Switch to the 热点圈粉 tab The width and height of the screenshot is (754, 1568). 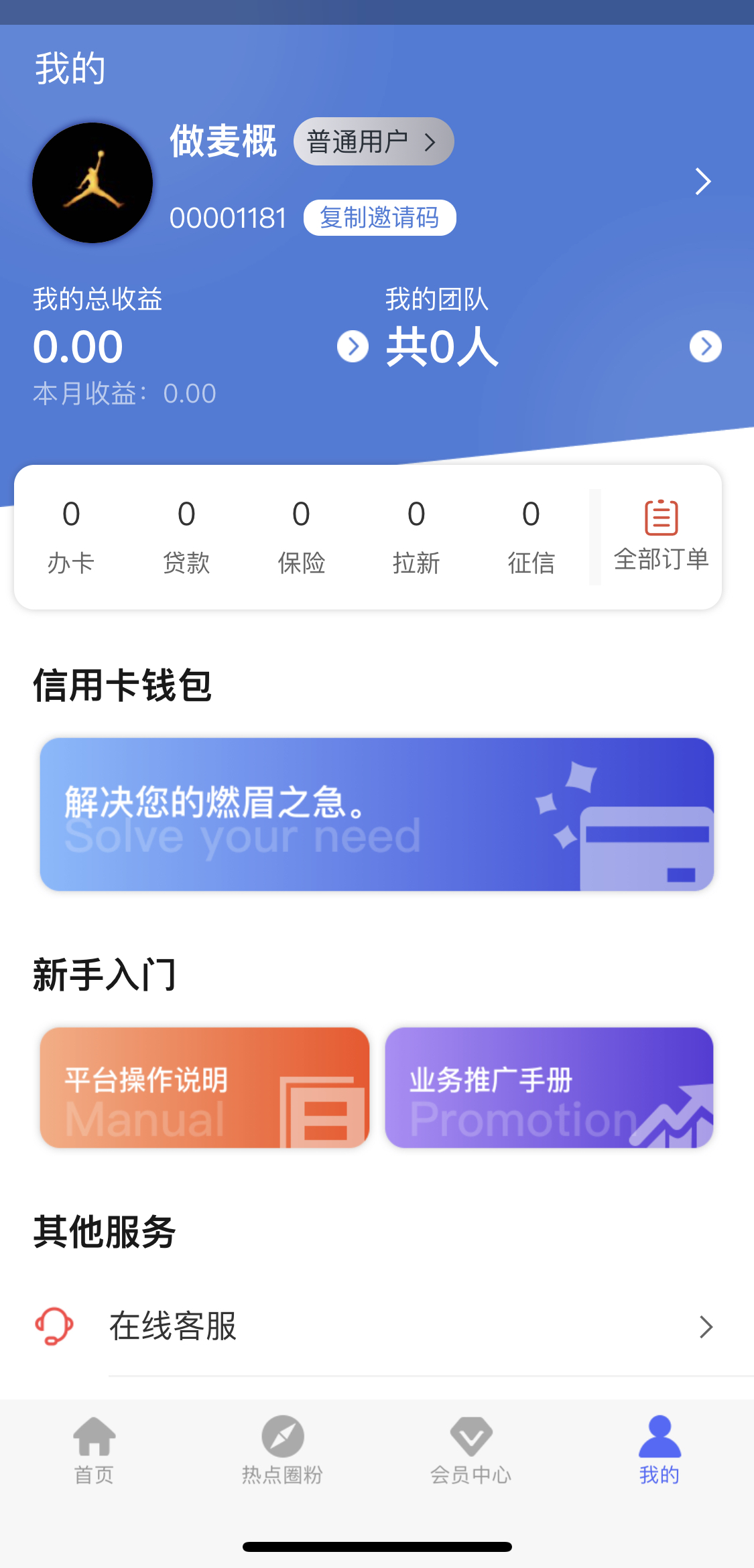[x=282, y=1450]
